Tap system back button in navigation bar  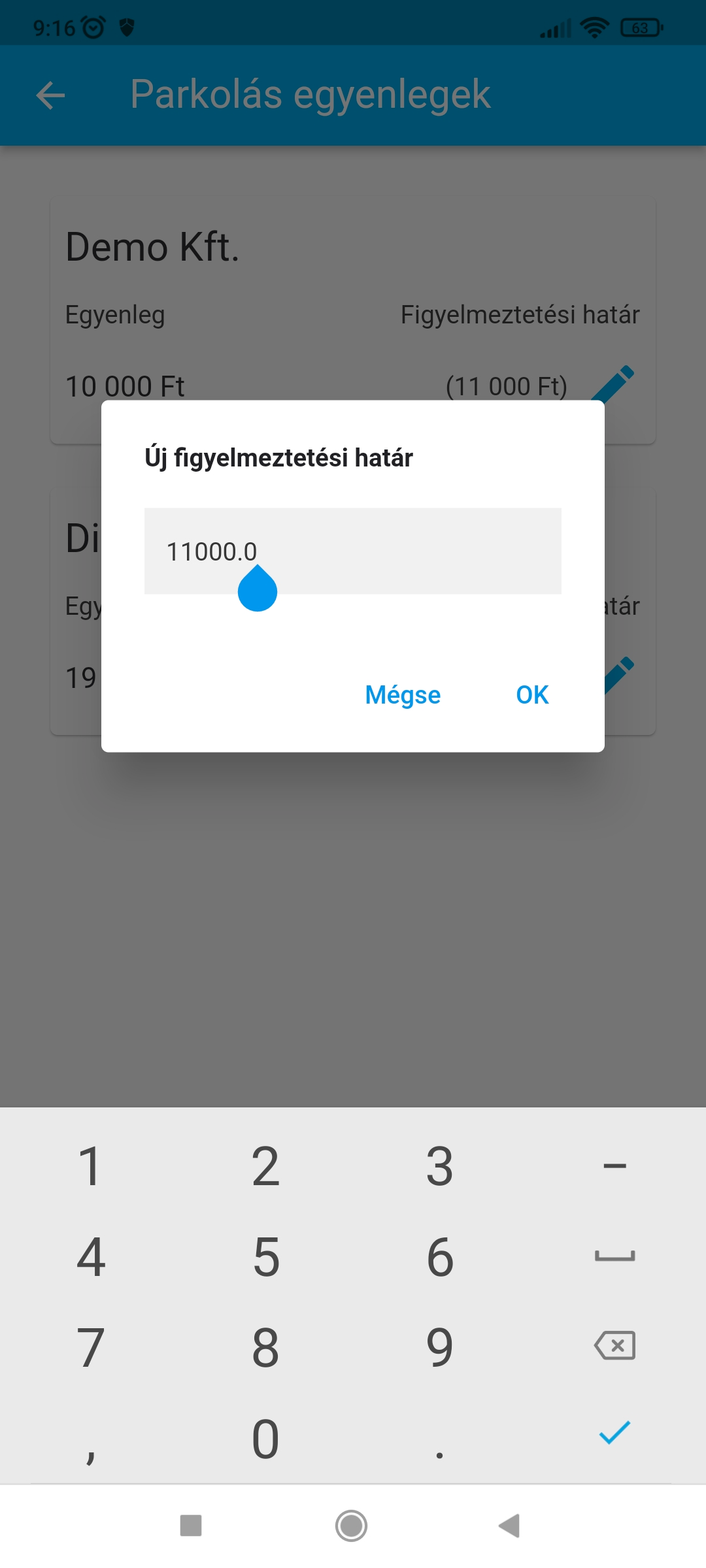tap(509, 1526)
